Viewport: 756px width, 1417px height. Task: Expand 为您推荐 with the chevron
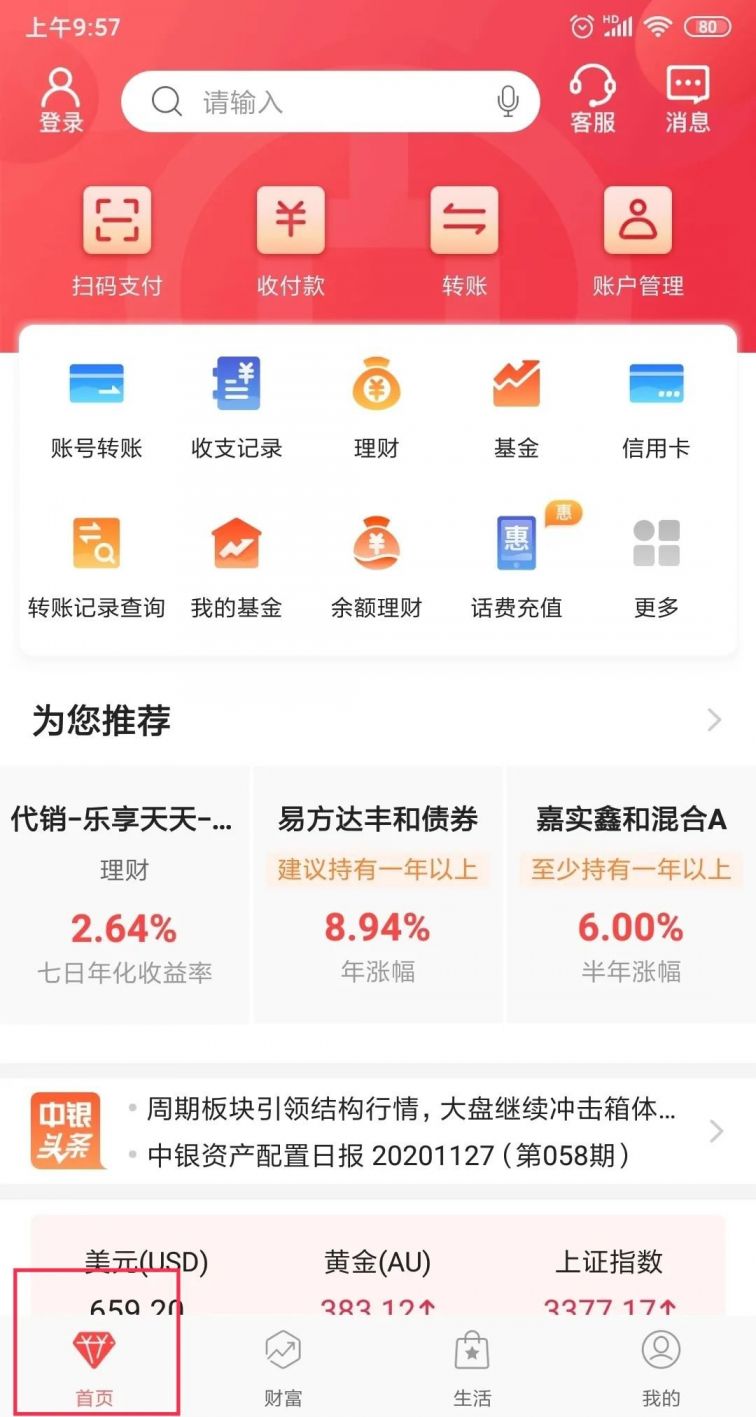[x=714, y=720]
